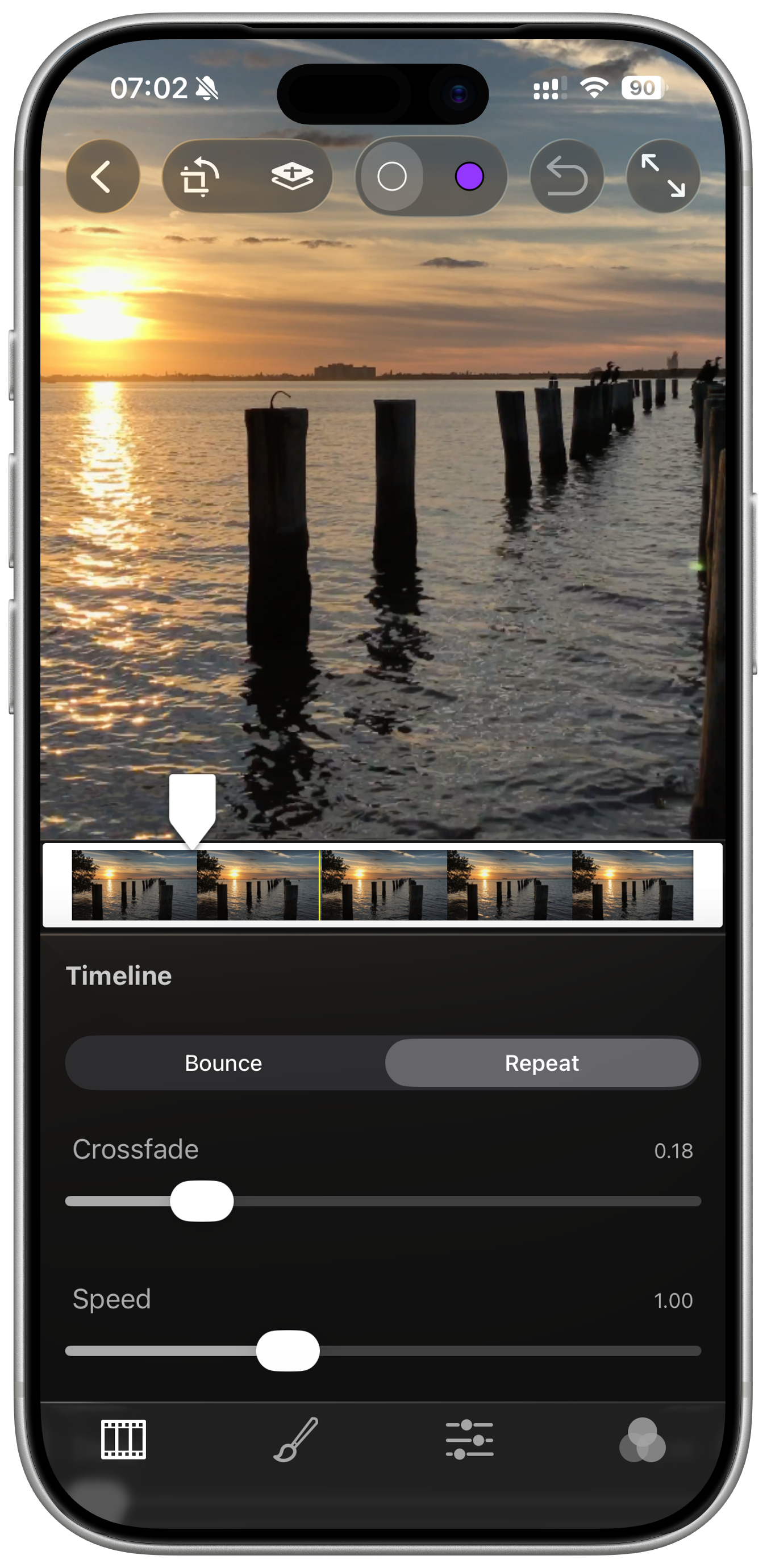Jump to the last frame in the filmstrip
Viewport: 767px width, 1568px height.
point(632,885)
